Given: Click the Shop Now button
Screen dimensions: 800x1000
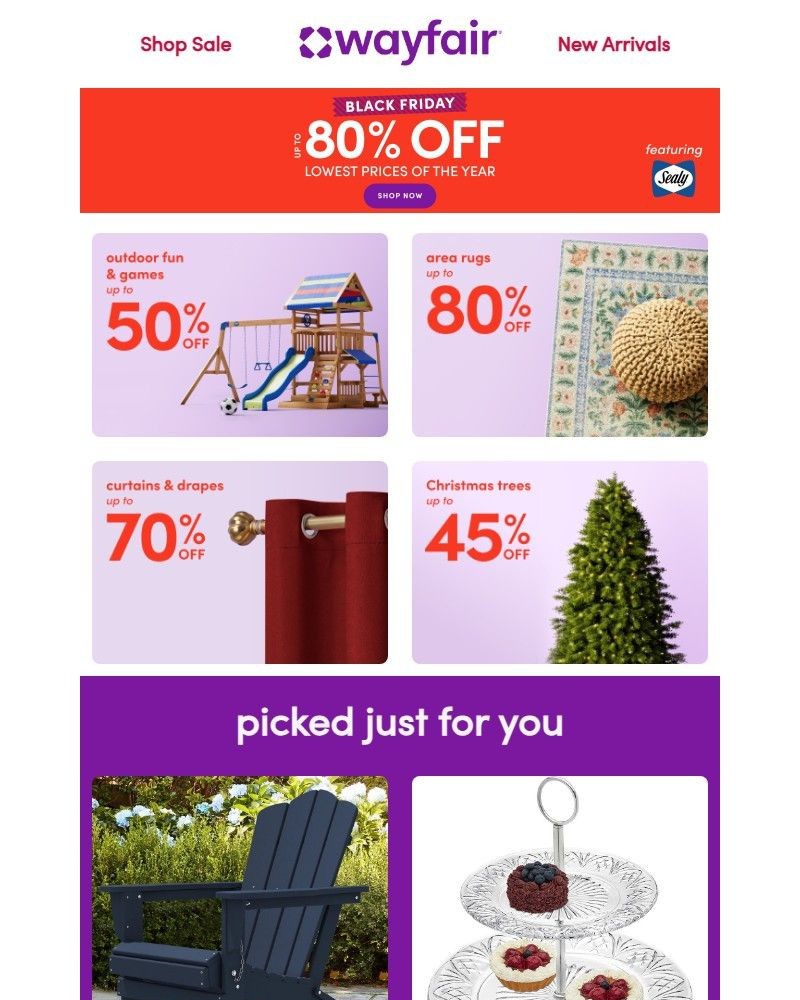Looking at the screenshot, I should 399,196.
